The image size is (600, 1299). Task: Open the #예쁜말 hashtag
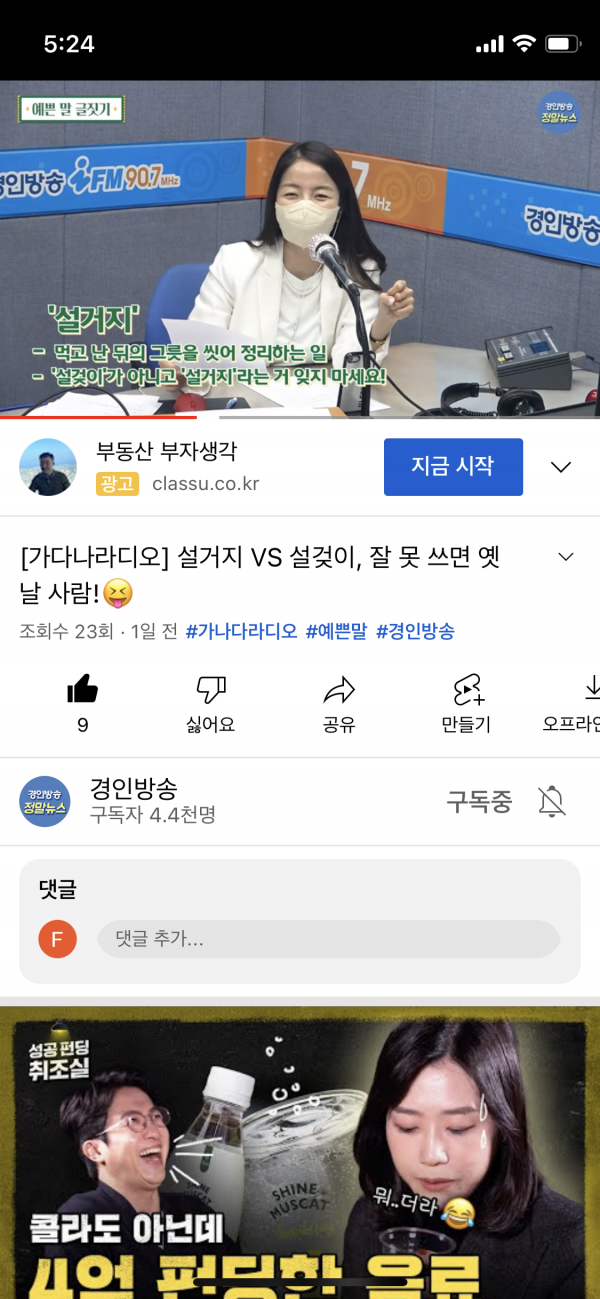click(x=336, y=631)
